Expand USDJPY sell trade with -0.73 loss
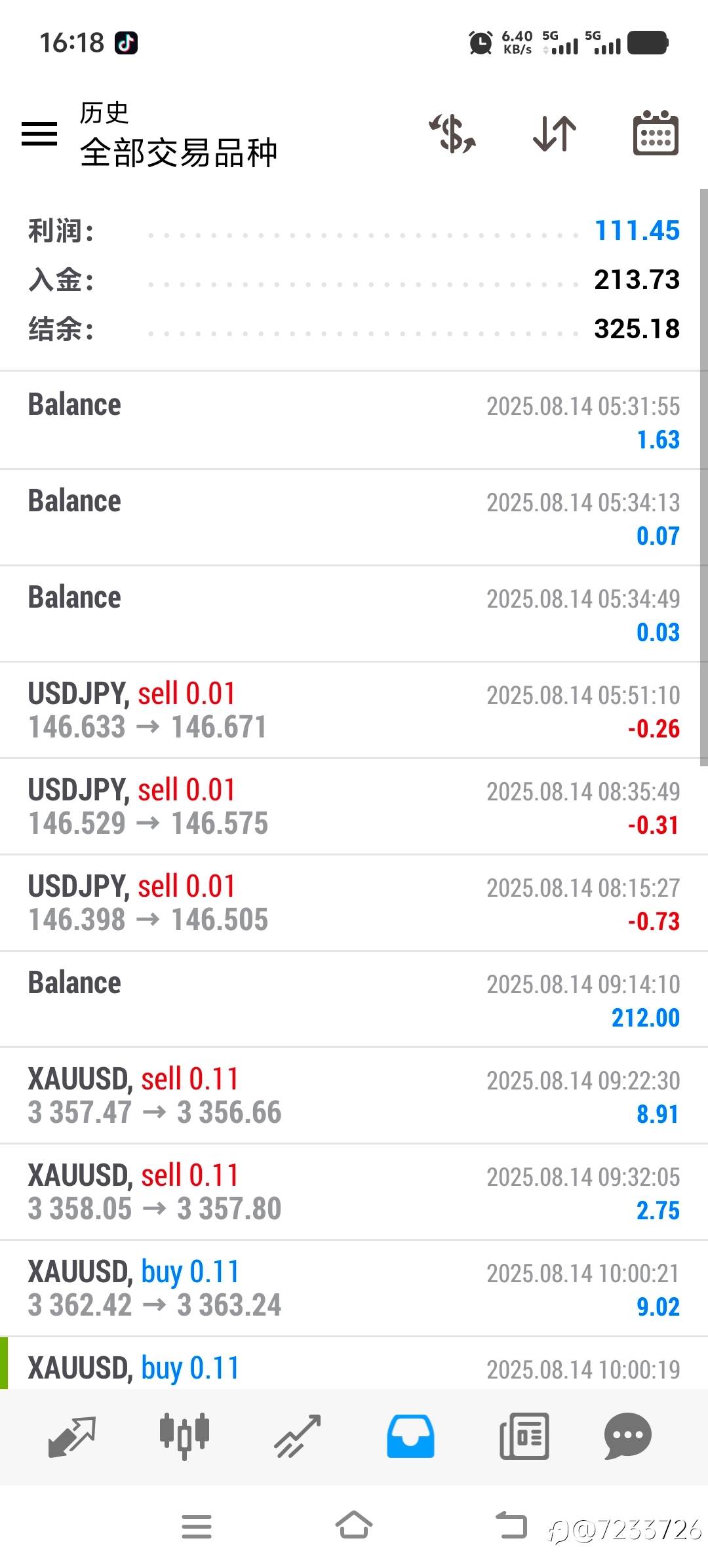 click(x=354, y=903)
